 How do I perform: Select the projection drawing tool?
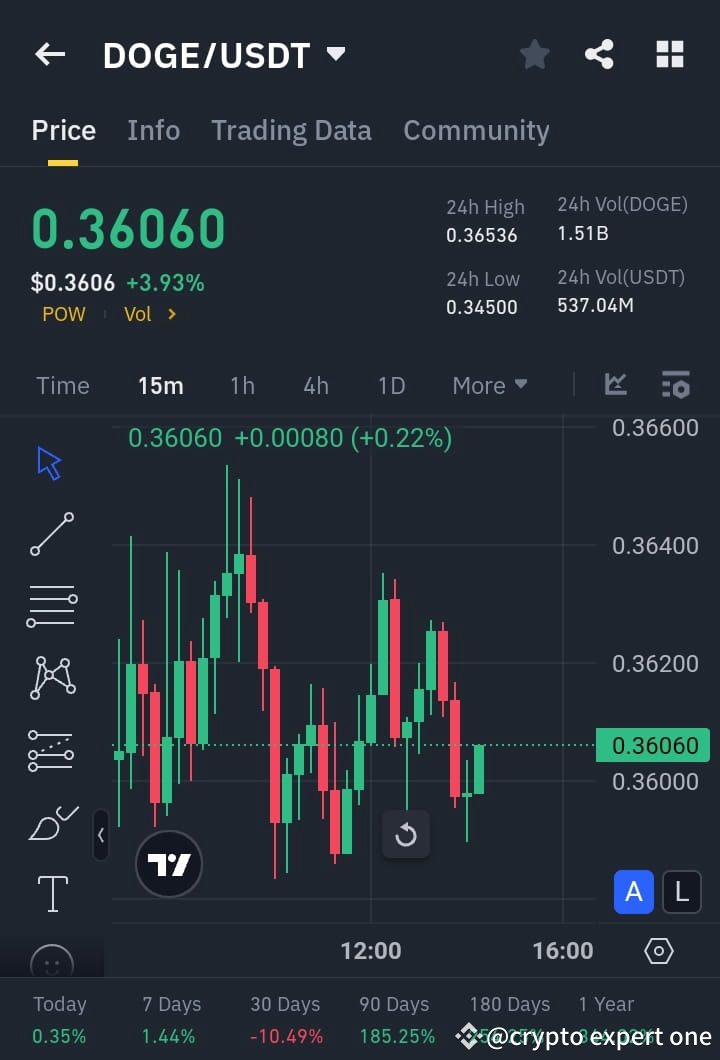click(x=52, y=750)
